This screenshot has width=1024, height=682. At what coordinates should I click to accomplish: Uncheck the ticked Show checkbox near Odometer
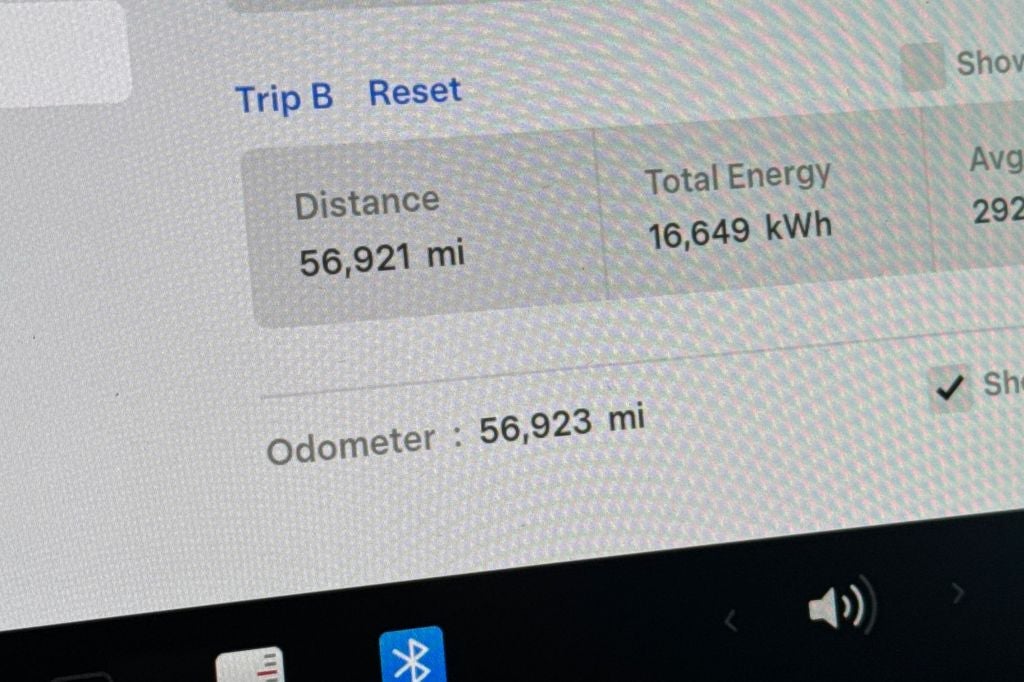coord(951,387)
